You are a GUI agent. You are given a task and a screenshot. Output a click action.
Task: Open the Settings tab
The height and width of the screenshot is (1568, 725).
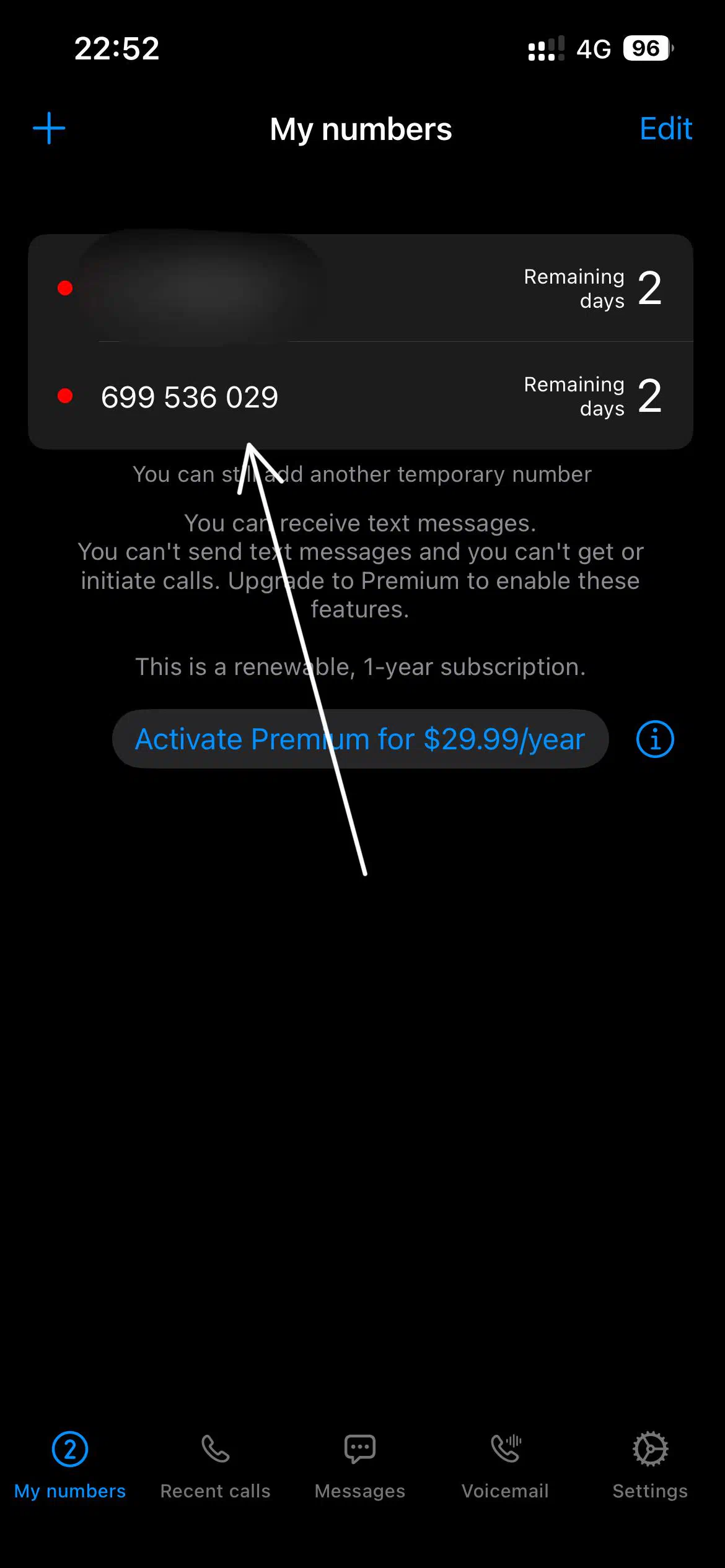click(x=650, y=1464)
